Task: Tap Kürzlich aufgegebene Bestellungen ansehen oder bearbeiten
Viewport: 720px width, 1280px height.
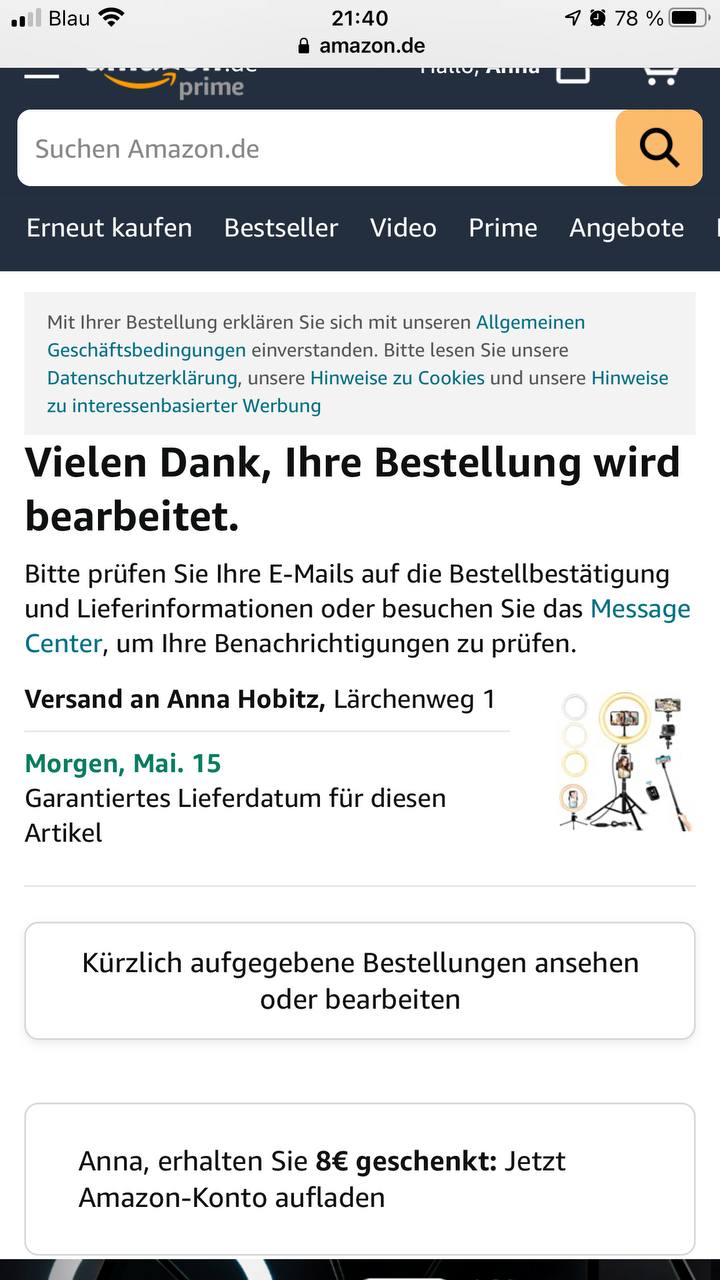Action: pos(360,981)
